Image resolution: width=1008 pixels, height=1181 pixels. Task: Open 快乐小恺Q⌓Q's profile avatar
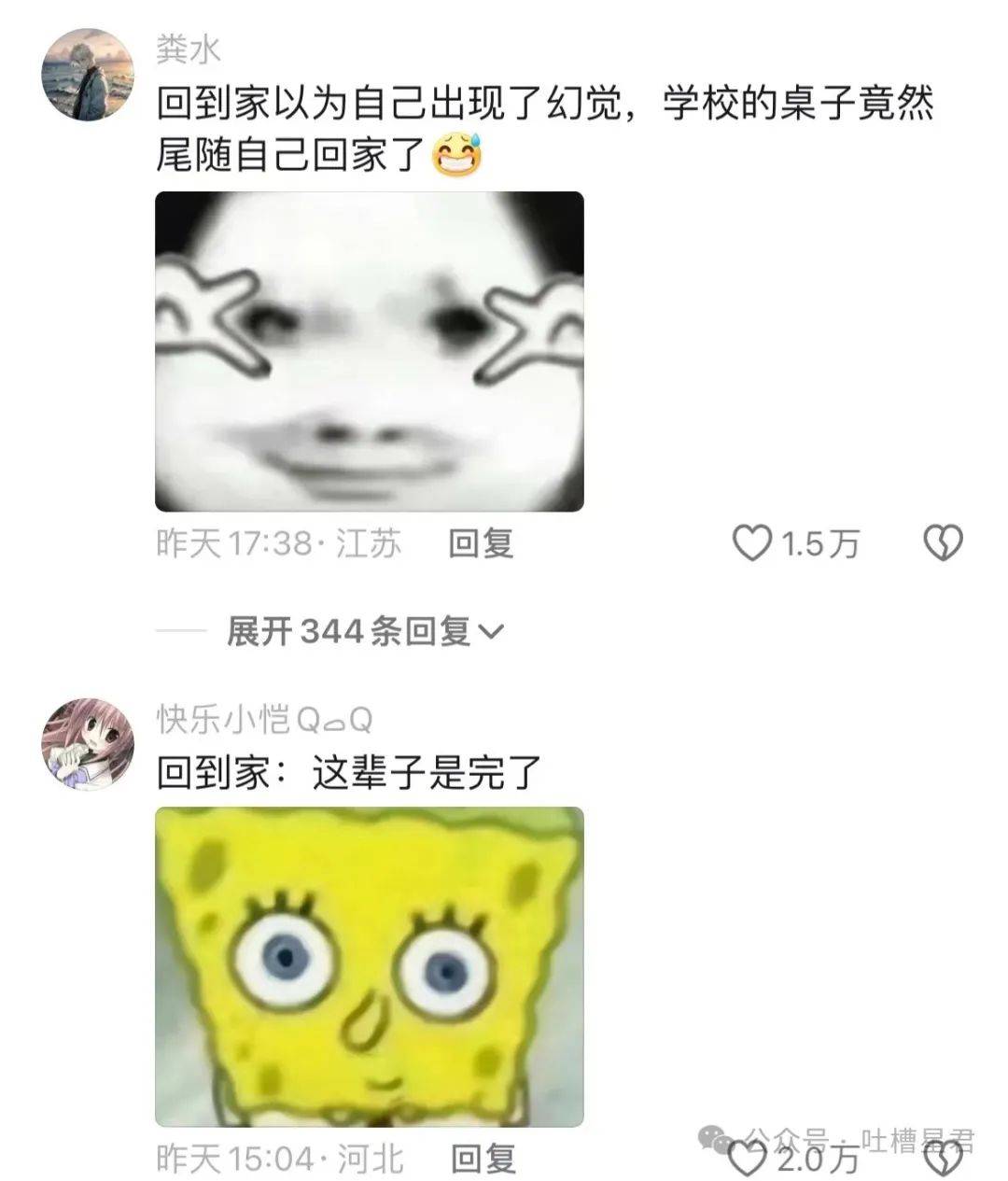tap(89, 742)
